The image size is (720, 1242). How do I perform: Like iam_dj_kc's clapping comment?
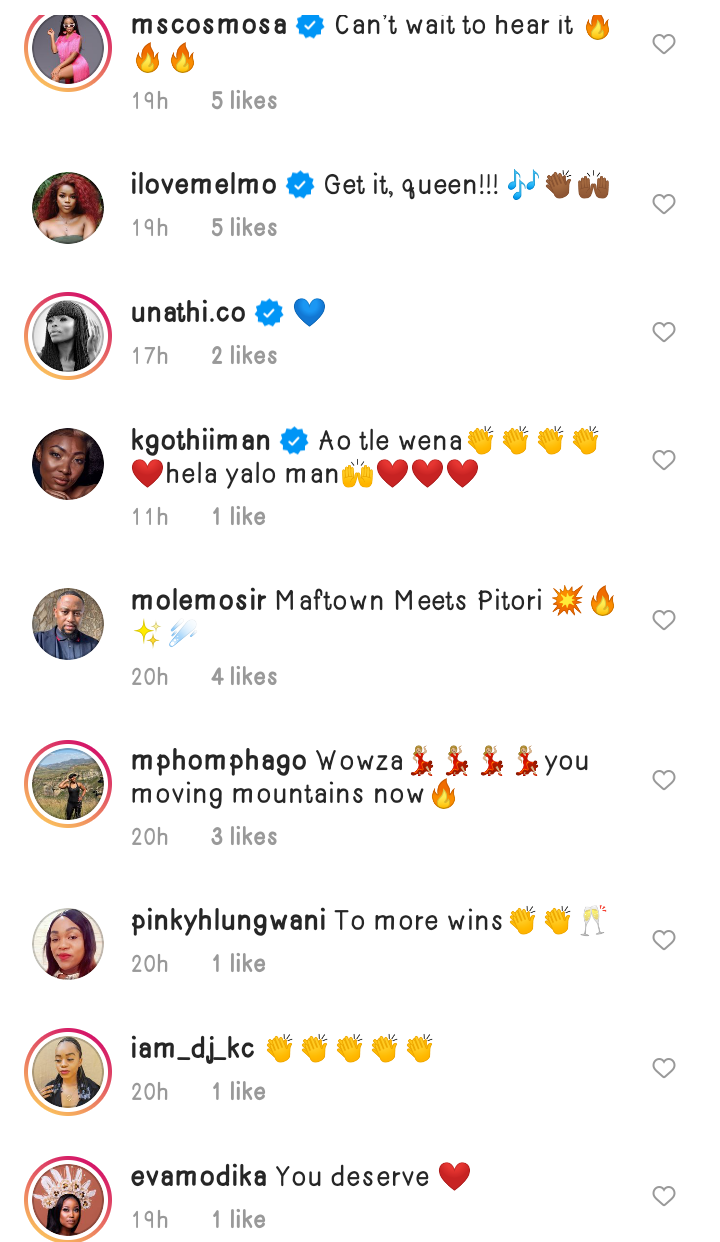(664, 1068)
